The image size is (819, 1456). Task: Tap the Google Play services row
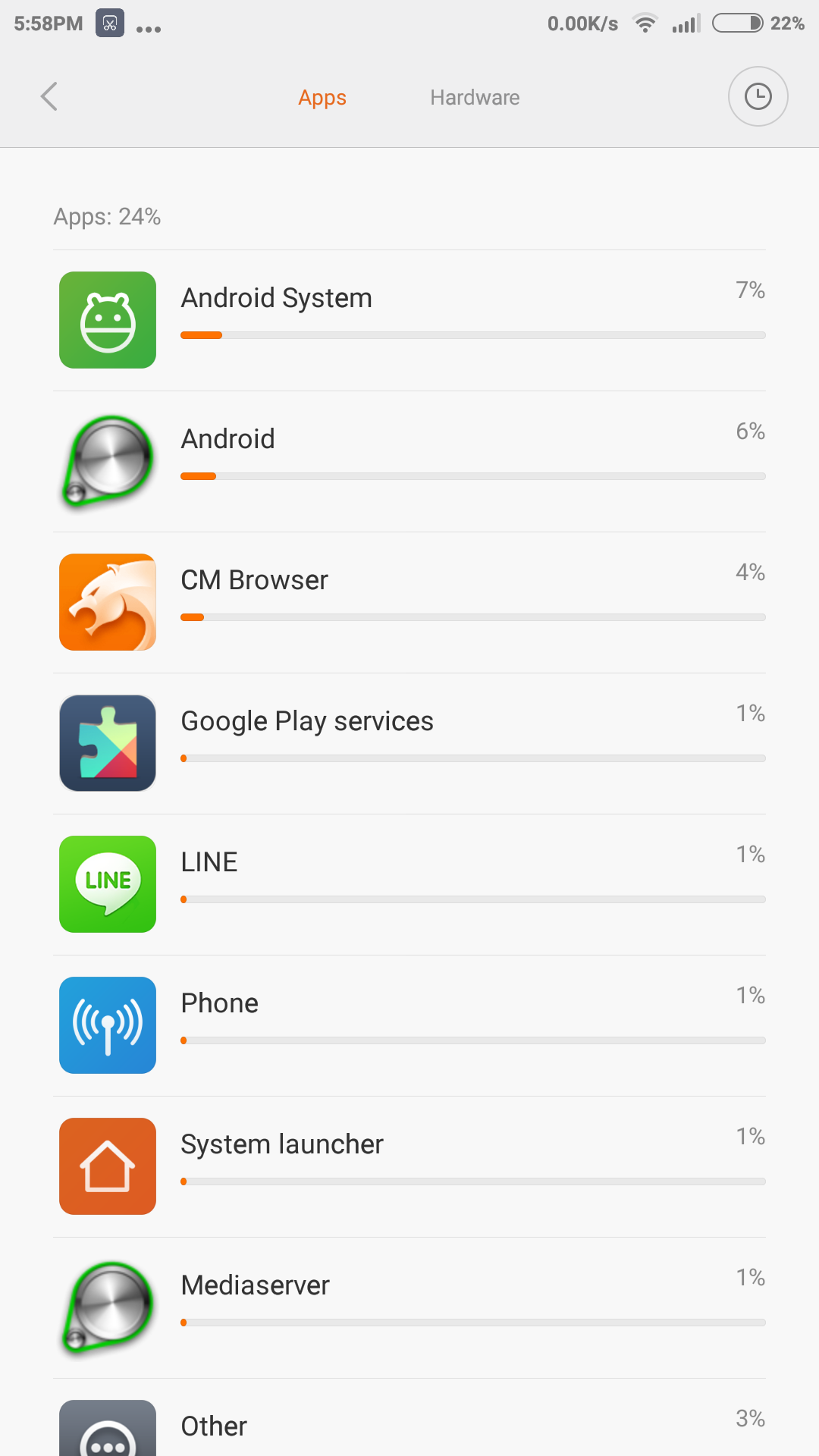pyautogui.click(x=409, y=743)
